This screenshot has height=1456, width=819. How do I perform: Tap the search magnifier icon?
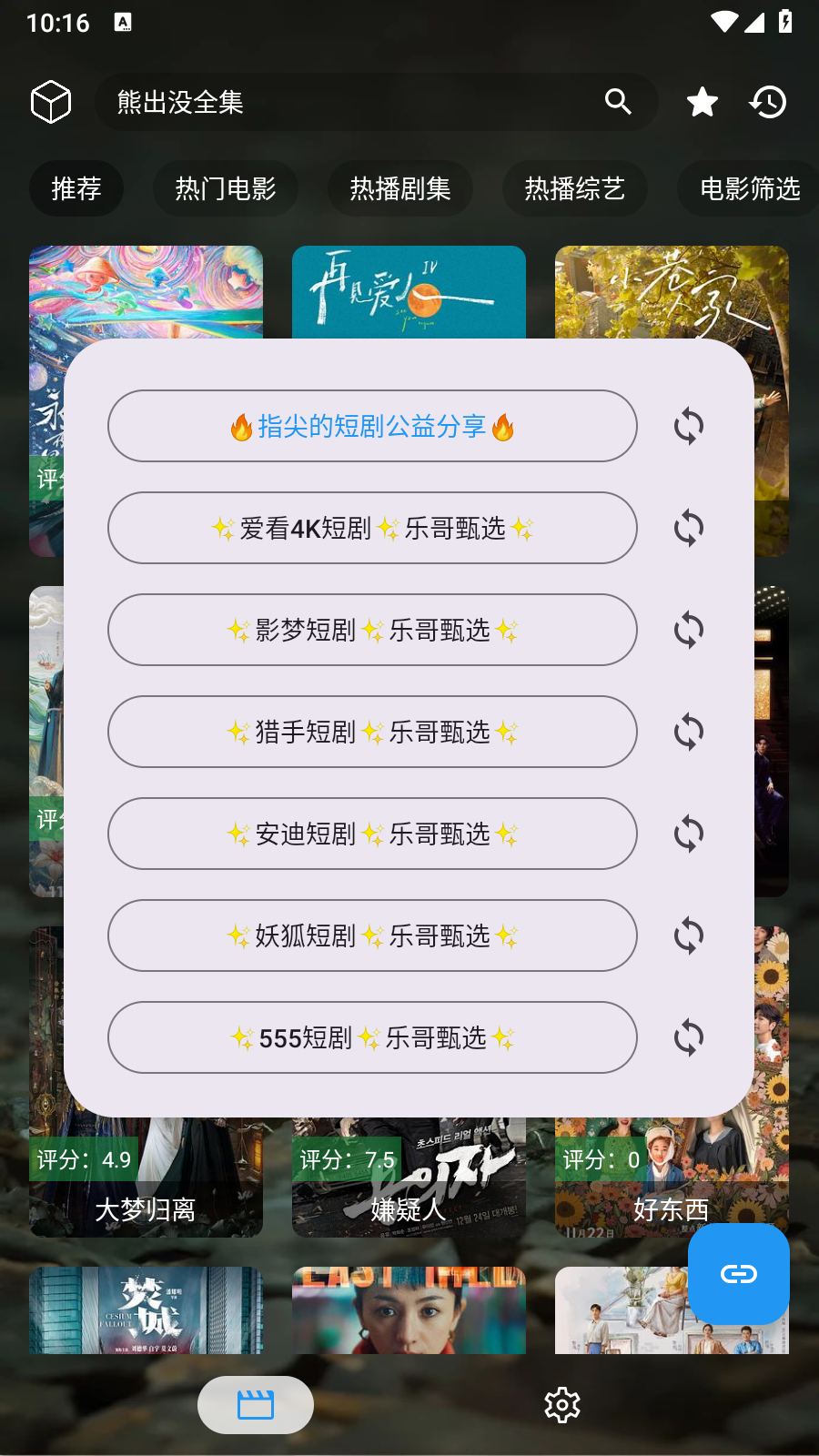tap(618, 102)
